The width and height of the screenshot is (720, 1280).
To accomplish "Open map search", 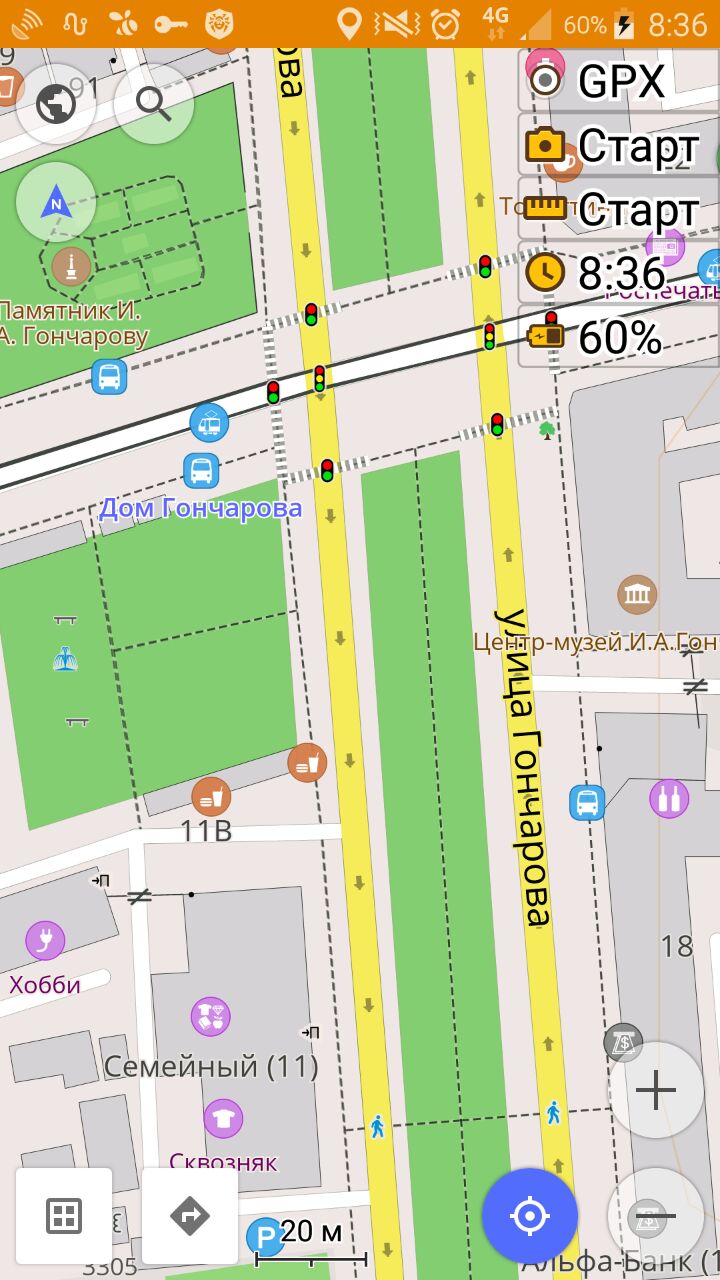I will click(x=154, y=104).
